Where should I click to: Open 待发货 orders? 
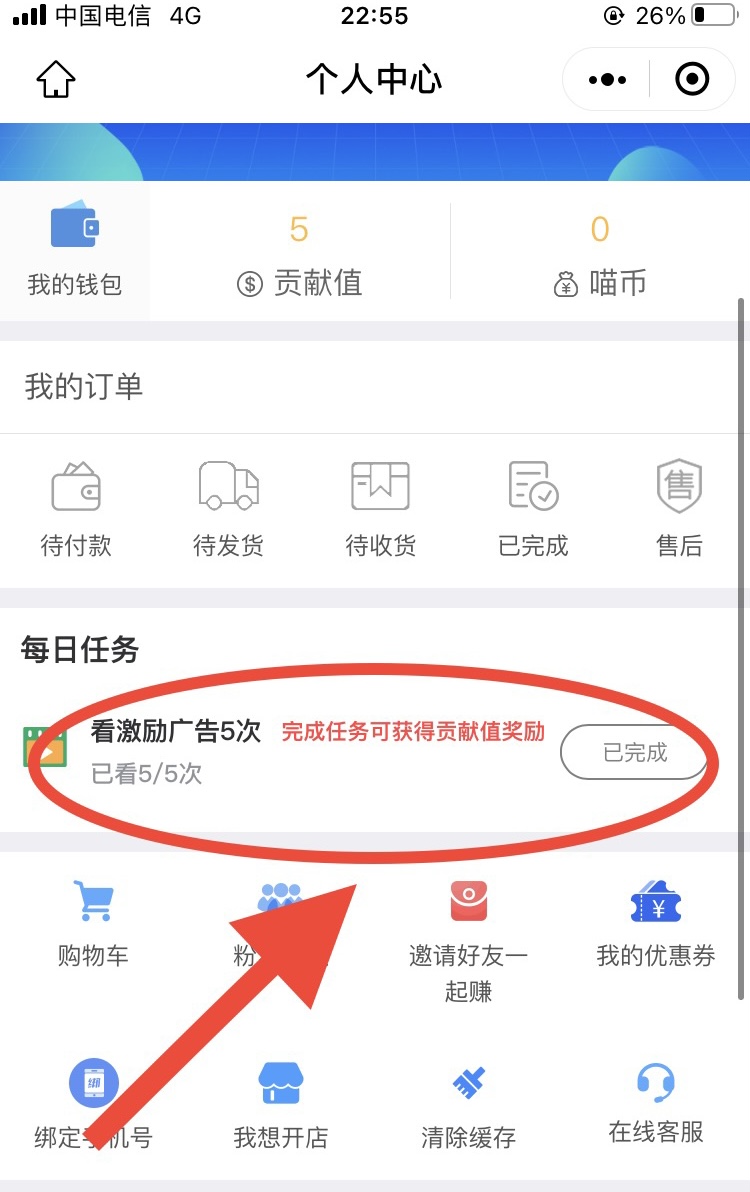228,510
